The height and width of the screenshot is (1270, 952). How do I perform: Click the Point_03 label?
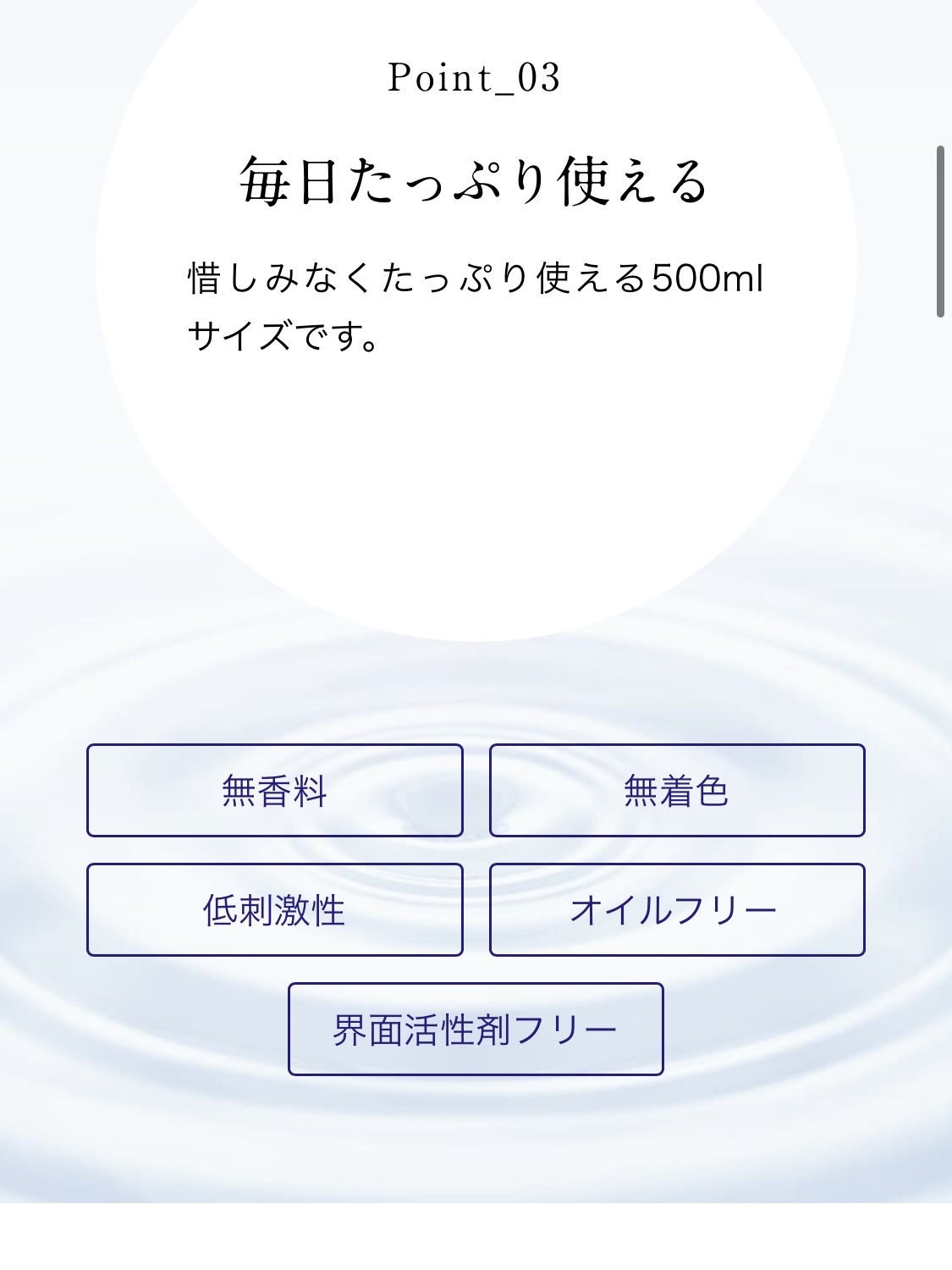point(476,79)
